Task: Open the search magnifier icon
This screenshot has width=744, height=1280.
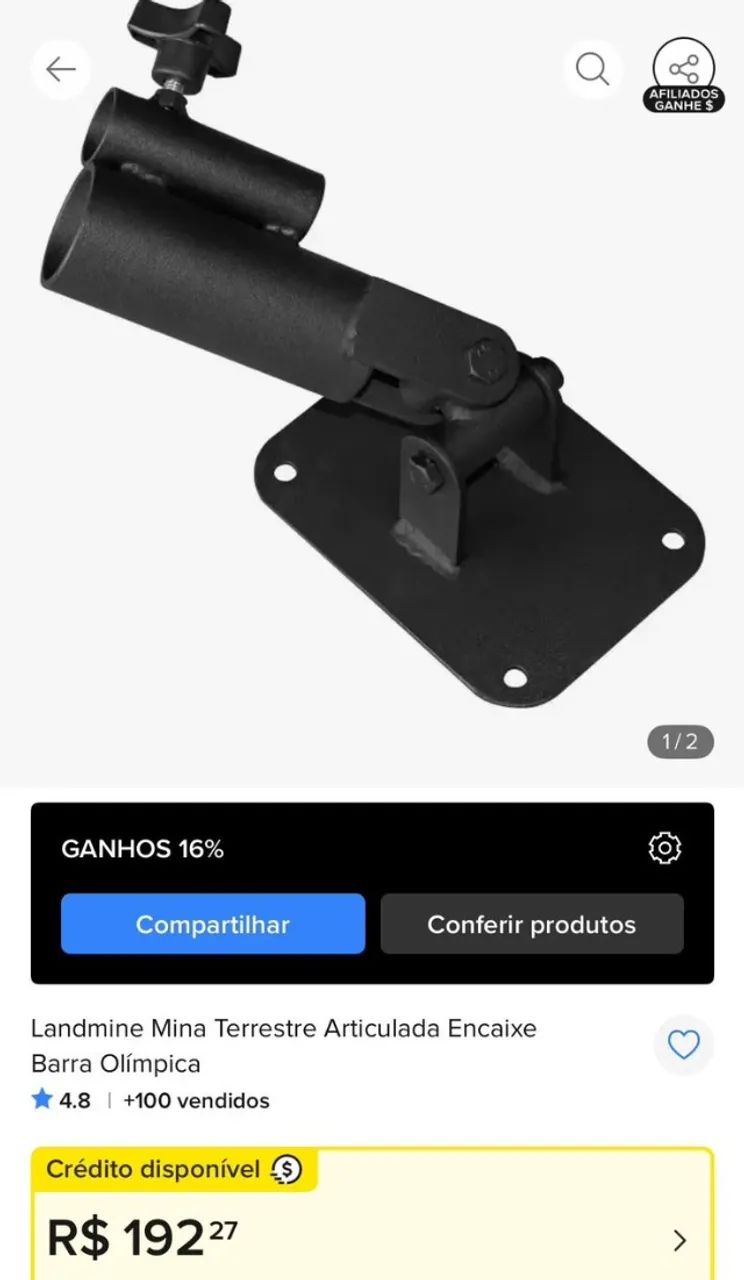Action: click(x=592, y=69)
